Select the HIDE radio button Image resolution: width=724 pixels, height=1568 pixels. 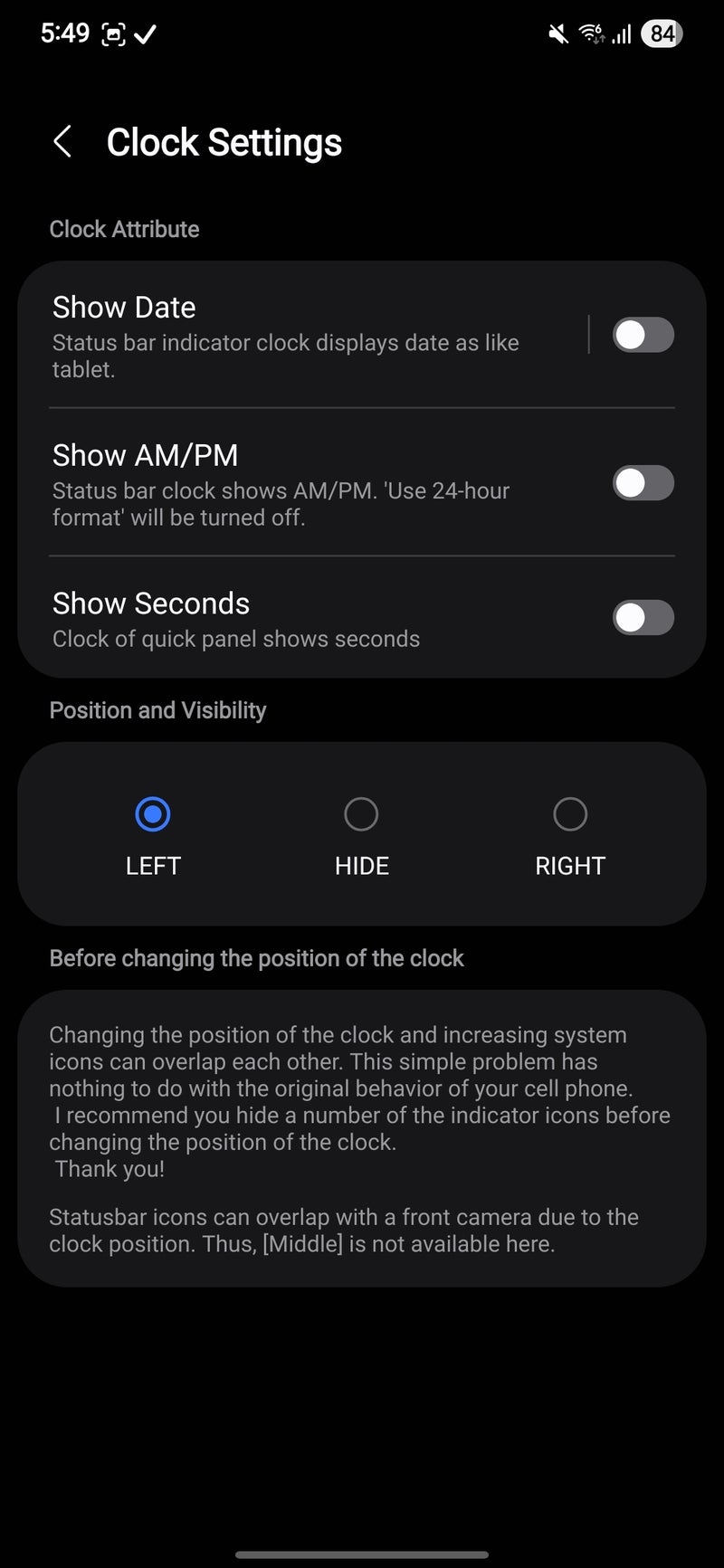361,813
